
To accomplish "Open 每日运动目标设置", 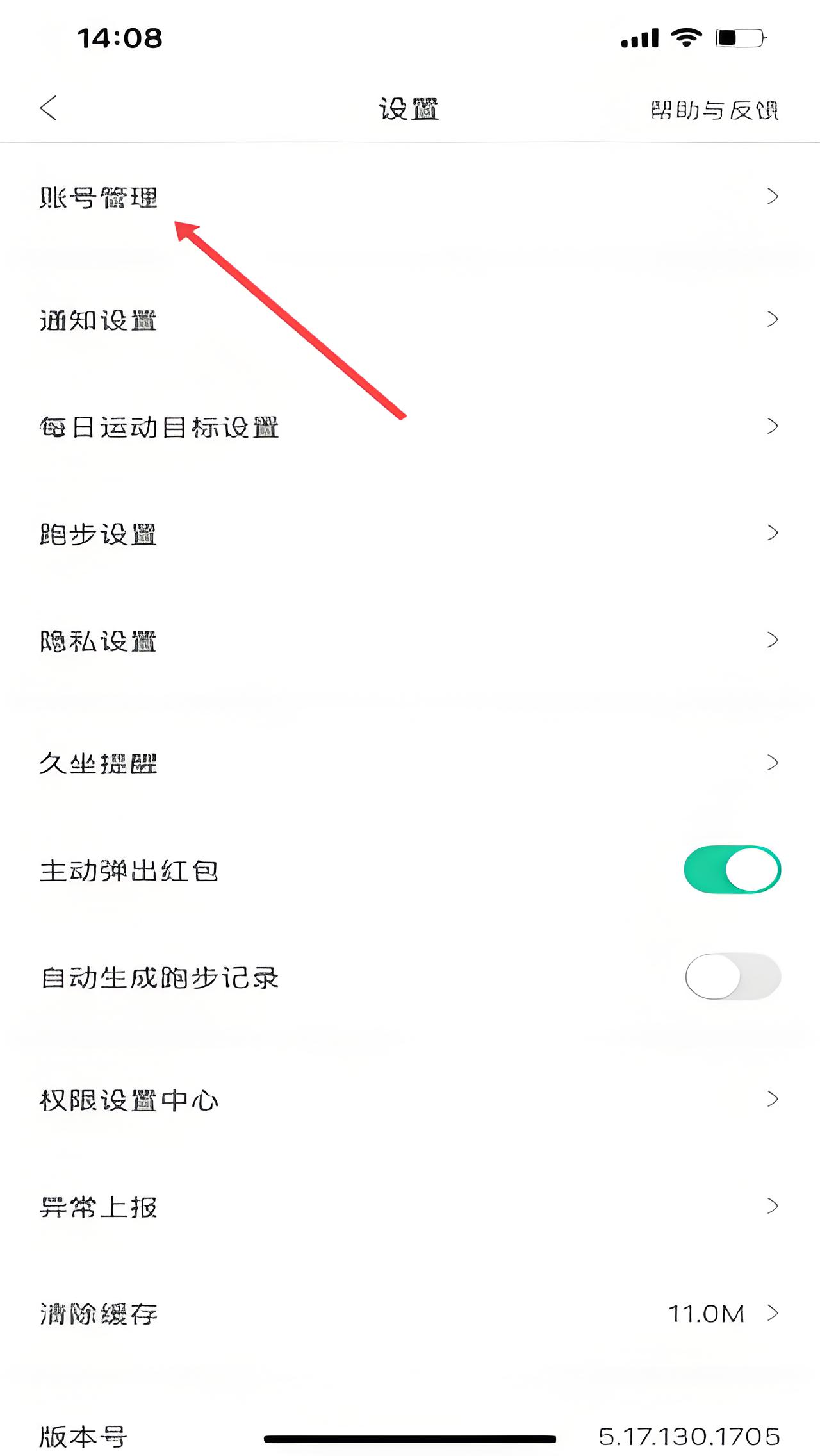I will click(410, 426).
